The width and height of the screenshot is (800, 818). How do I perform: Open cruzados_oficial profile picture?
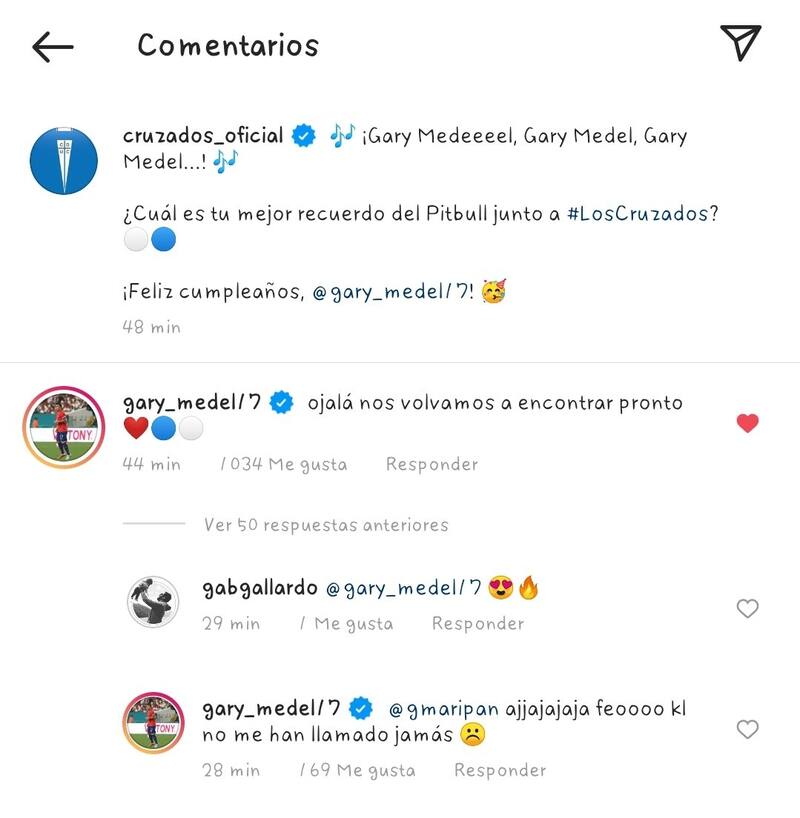coord(64,160)
